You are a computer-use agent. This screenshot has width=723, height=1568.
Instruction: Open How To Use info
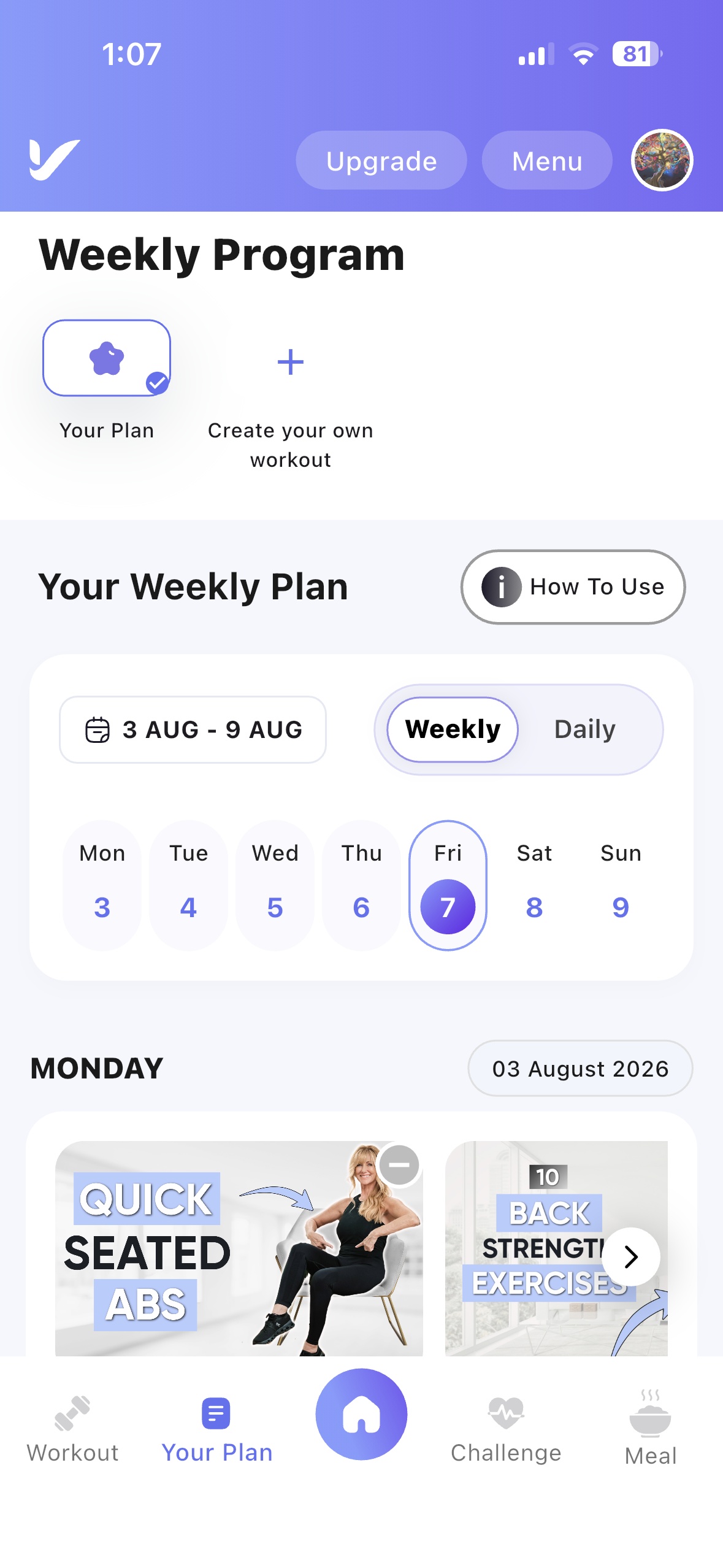(x=573, y=586)
